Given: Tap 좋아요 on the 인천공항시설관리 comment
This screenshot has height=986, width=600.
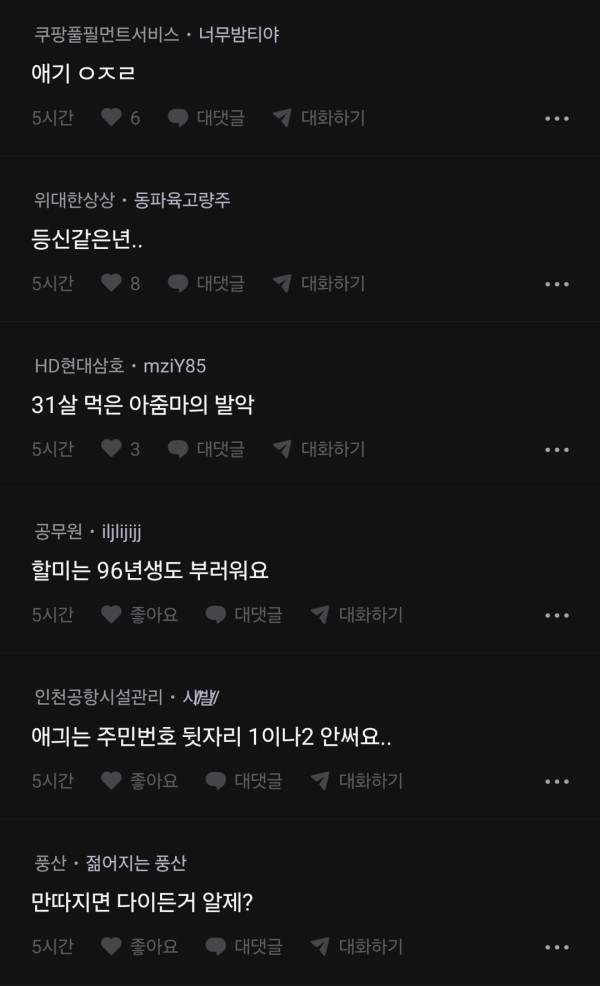Looking at the screenshot, I should point(139,780).
